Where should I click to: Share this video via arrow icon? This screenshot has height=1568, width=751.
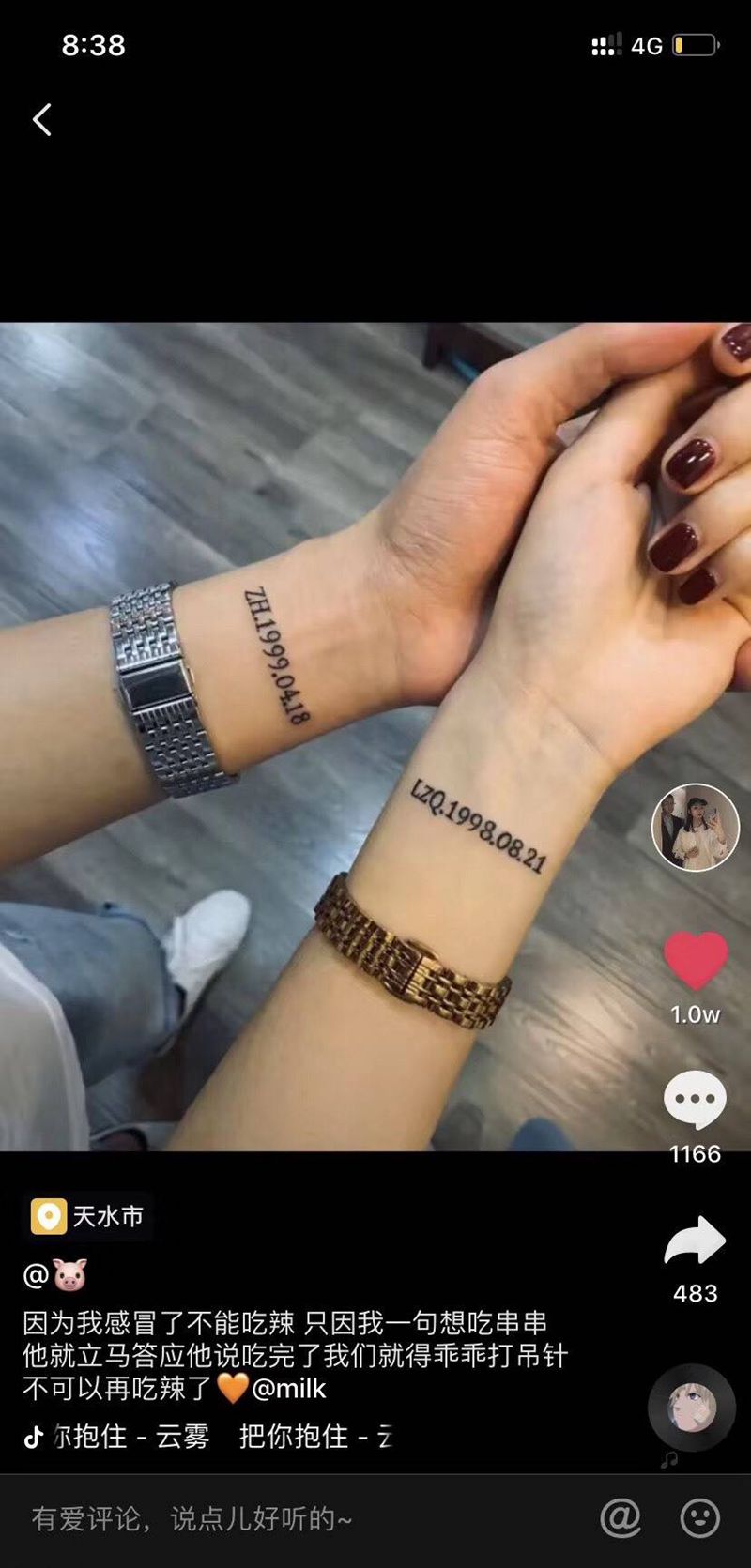pyautogui.click(x=696, y=1241)
